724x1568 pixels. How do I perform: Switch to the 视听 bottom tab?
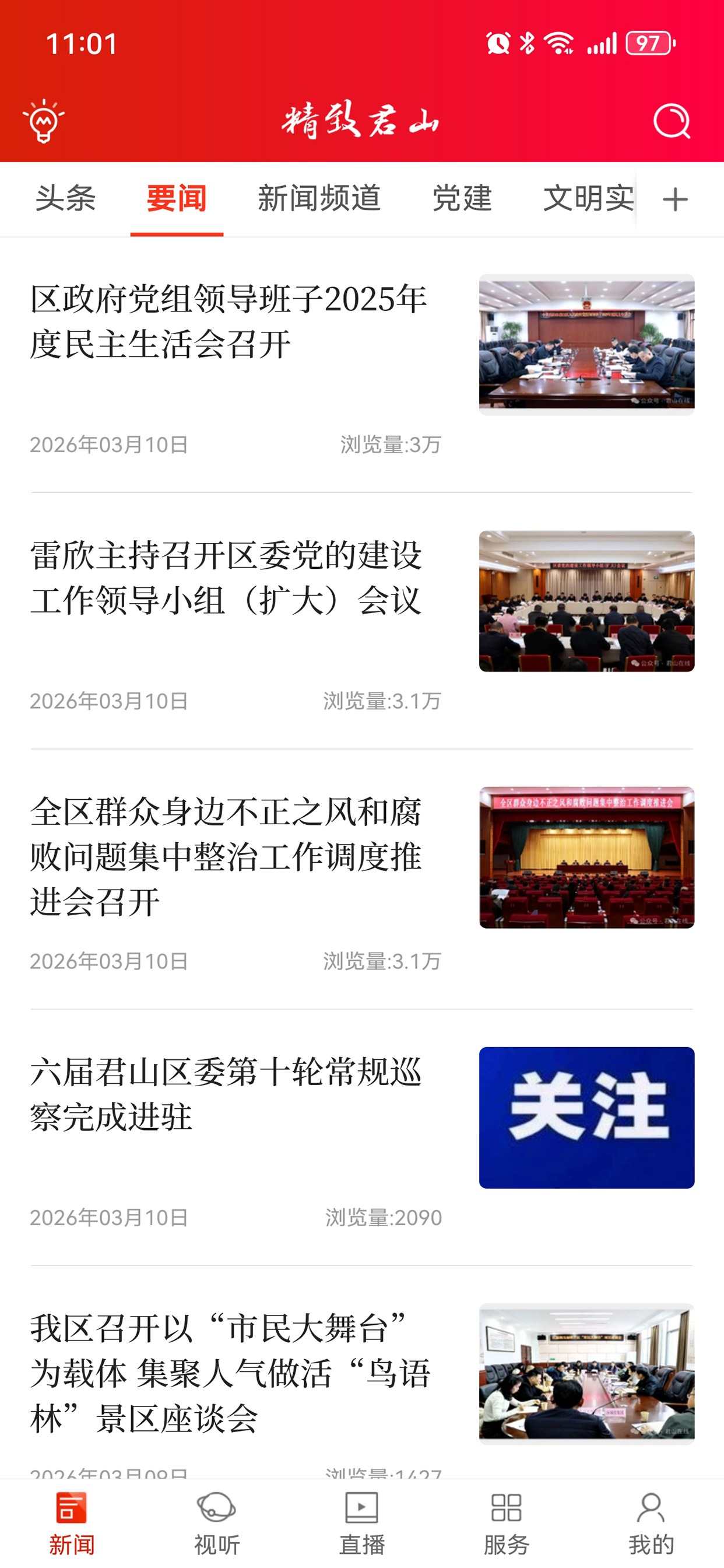pos(217,1524)
